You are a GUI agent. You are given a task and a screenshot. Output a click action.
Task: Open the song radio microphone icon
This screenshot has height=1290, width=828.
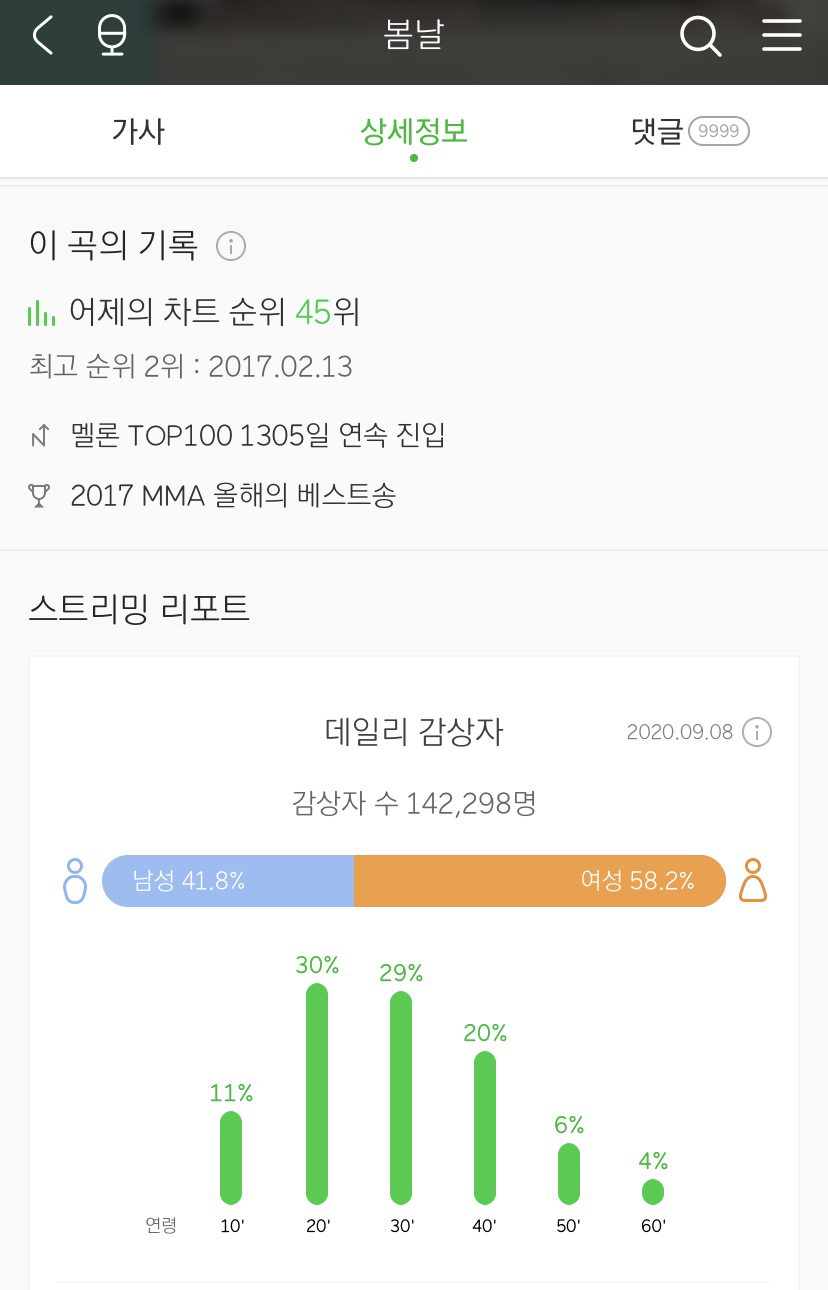pos(111,35)
